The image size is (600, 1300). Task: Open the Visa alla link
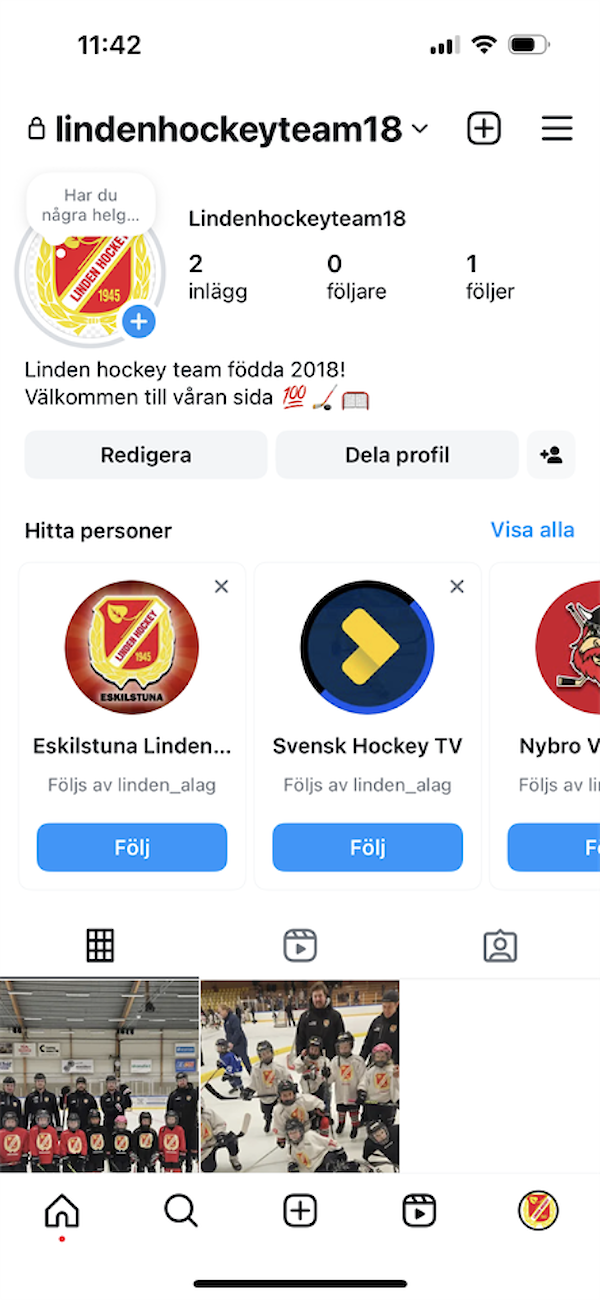pyautogui.click(x=532, y=530)
